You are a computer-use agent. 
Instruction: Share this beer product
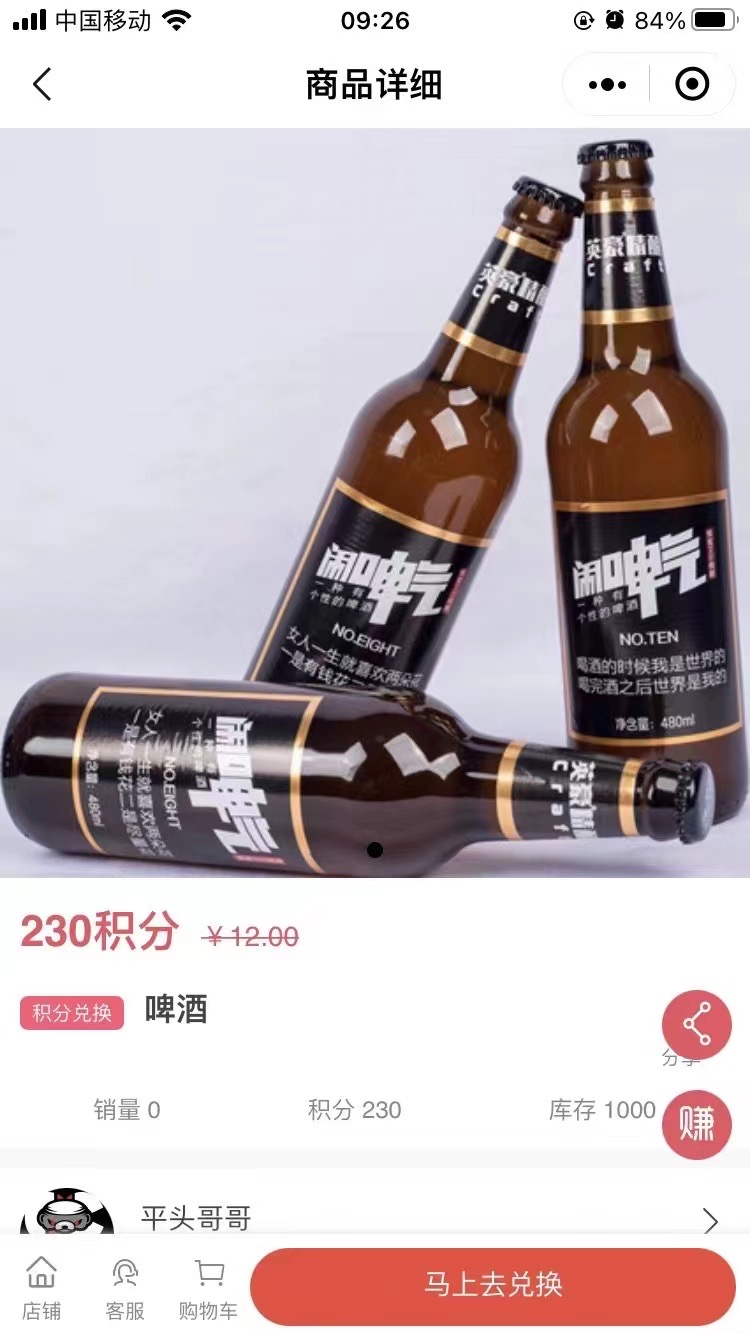[x=697, y=1025]
